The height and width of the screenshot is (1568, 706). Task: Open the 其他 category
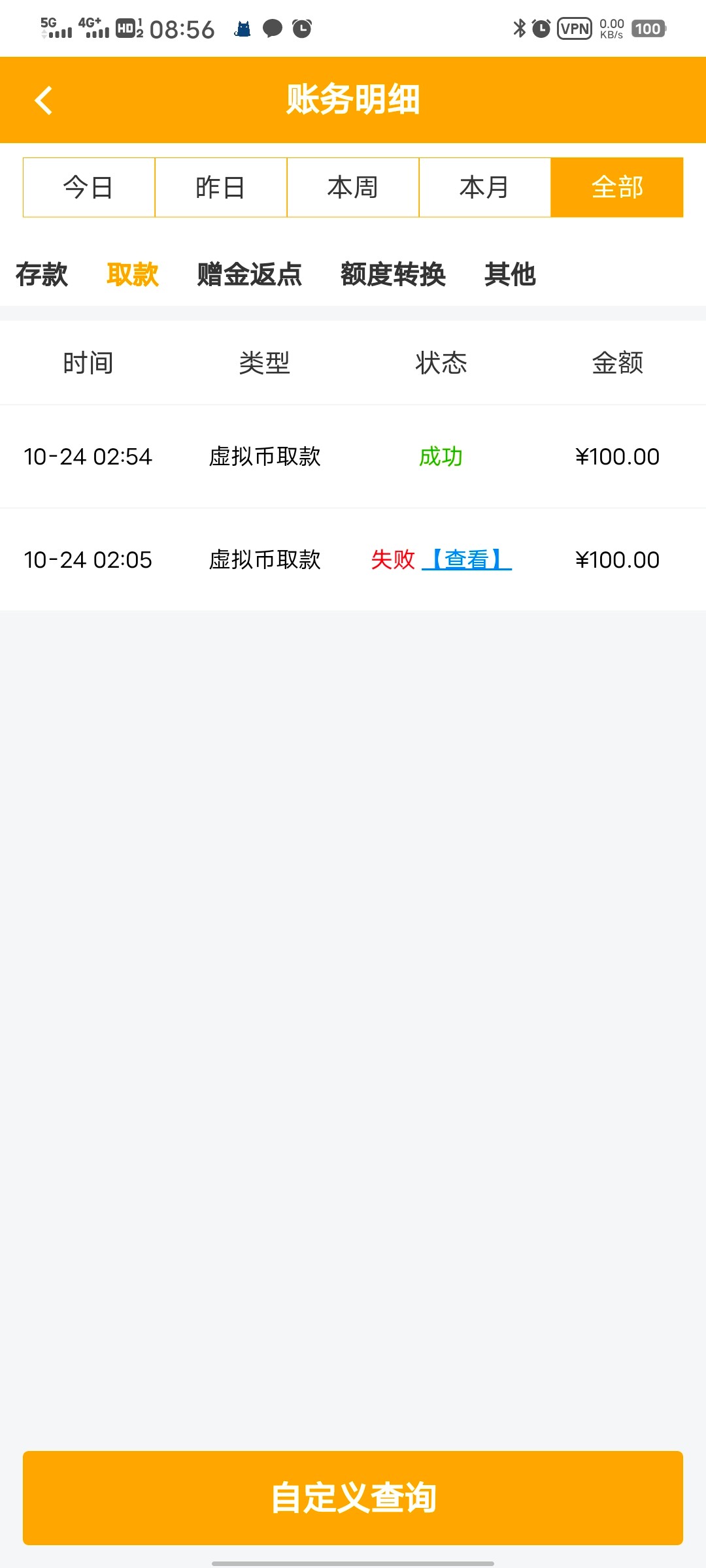(x=511, y=274)
